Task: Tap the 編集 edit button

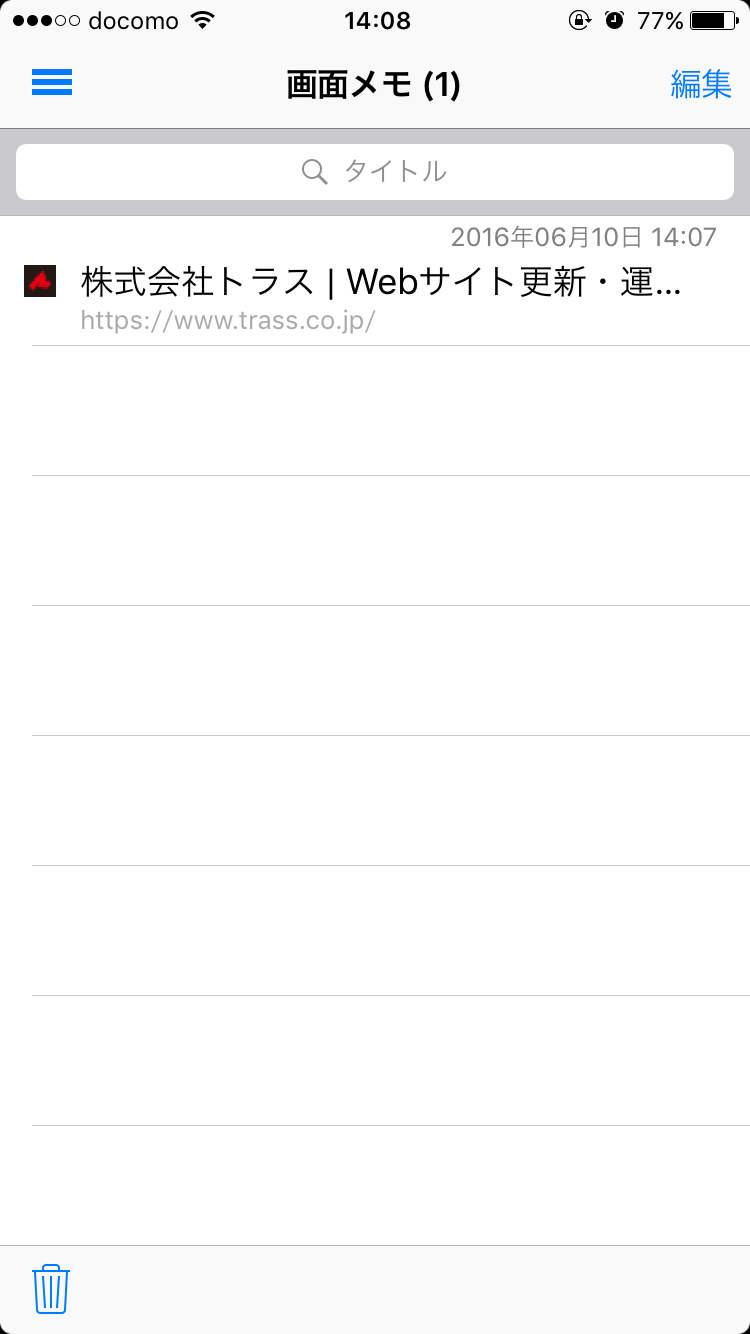Action: click(x=701, y=85)
